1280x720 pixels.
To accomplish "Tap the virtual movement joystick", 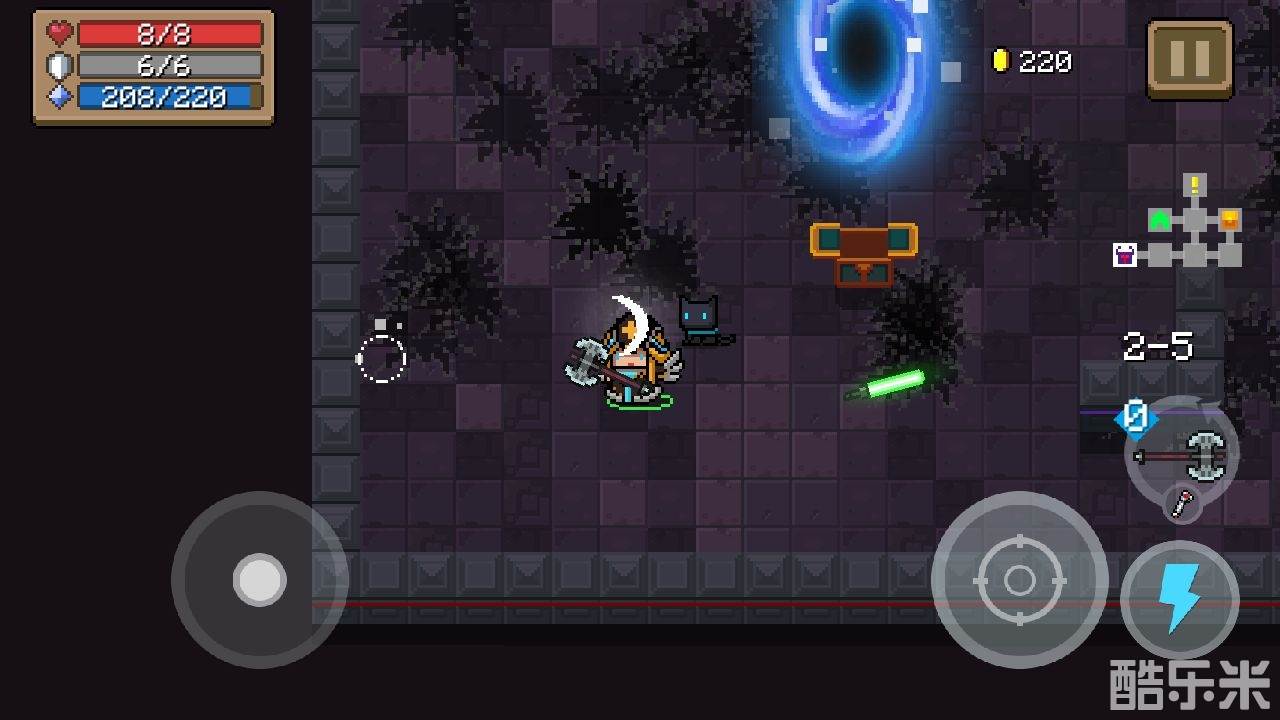I will pos(260,580).
